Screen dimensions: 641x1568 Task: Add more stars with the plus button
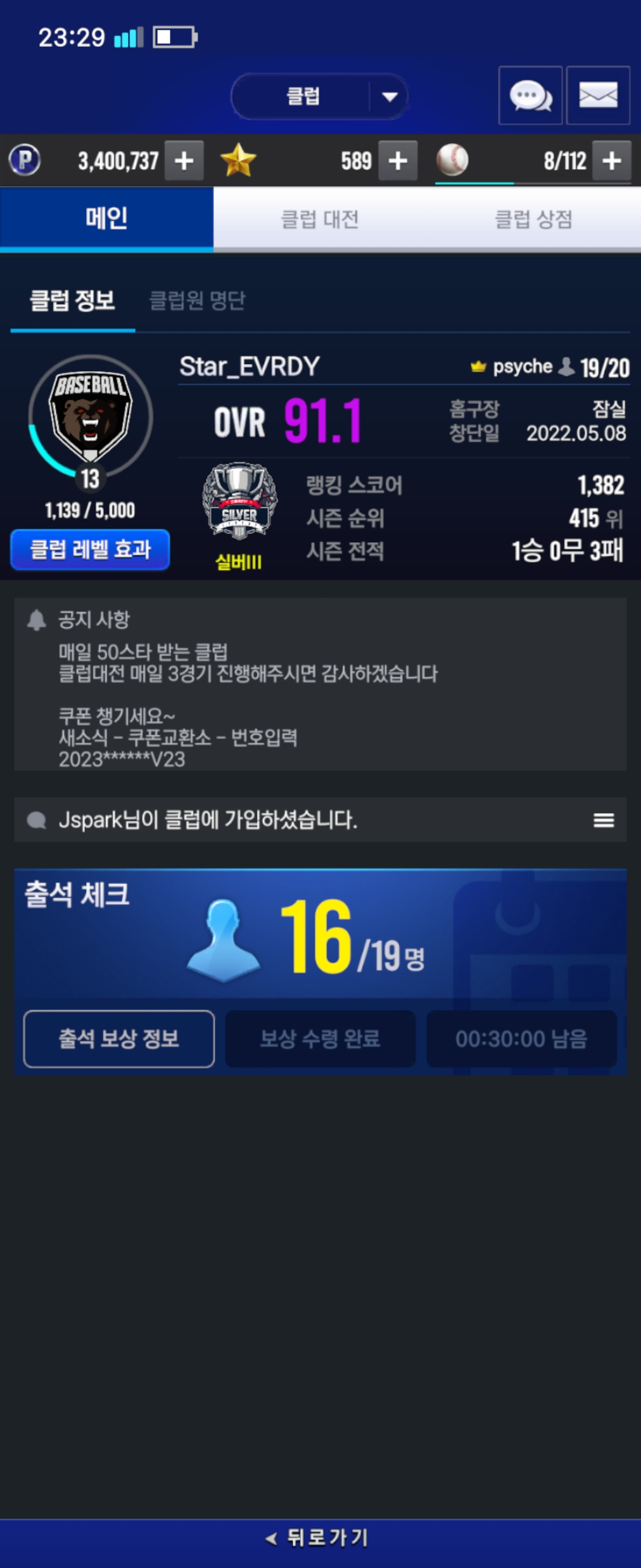(x=398, y=161)
